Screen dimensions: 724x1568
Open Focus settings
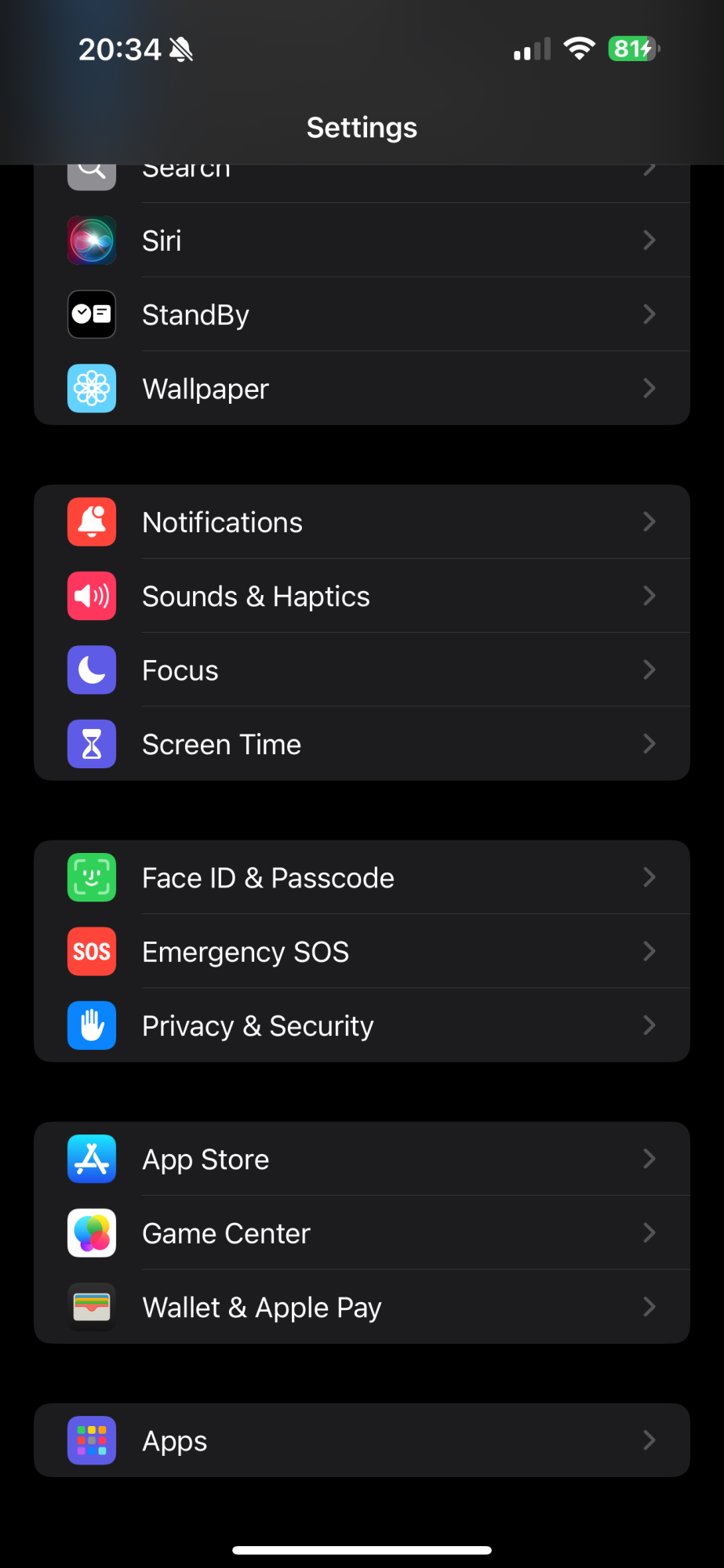click(361, 670)
